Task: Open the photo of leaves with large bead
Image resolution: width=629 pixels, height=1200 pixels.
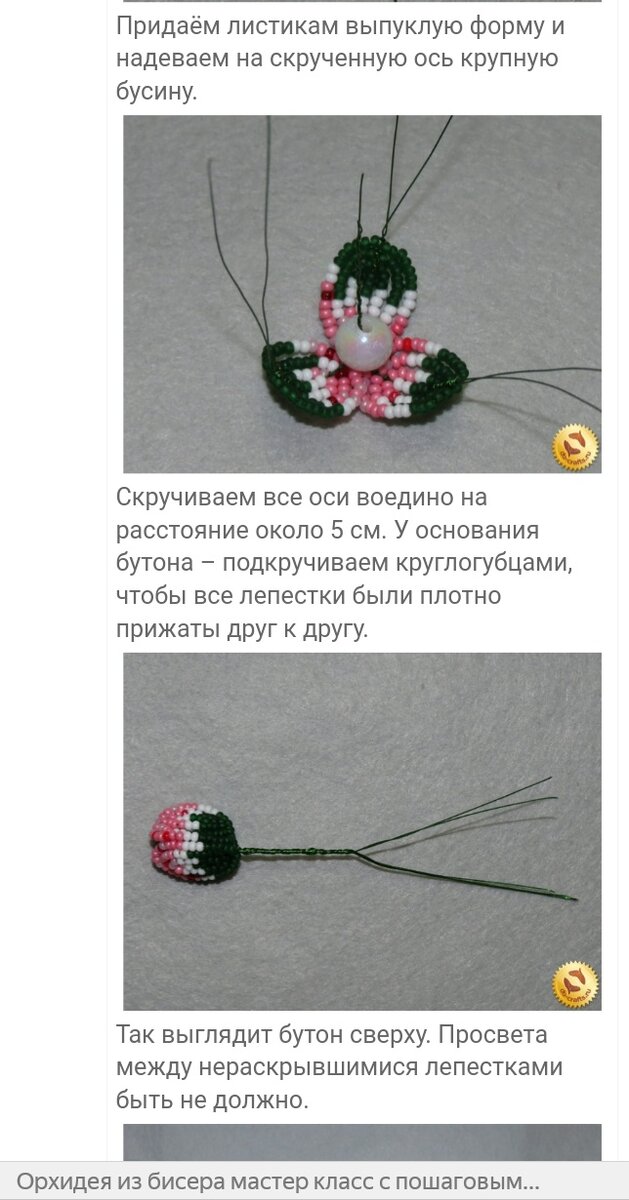Action: pos(362,294)
